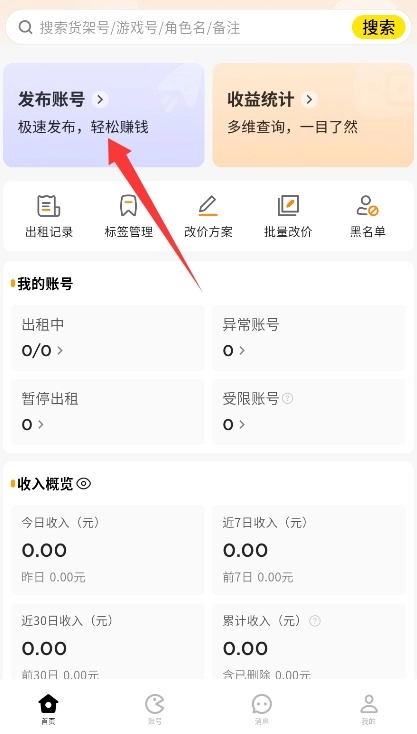Toggle income visibility eye next to 收入概览
The image size is (417, 734).
[x=84, y=484]
